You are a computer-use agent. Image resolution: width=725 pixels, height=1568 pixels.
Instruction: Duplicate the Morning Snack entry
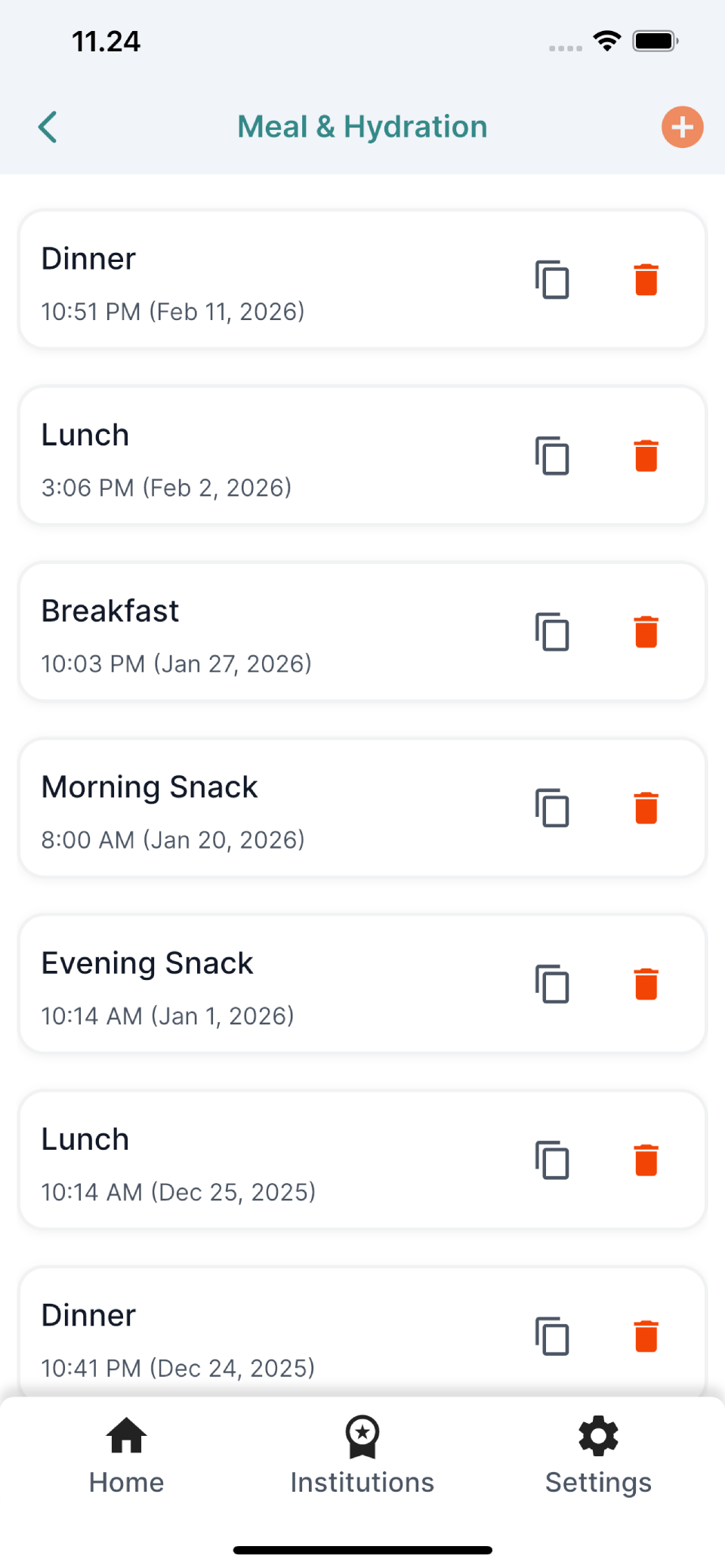552,808
